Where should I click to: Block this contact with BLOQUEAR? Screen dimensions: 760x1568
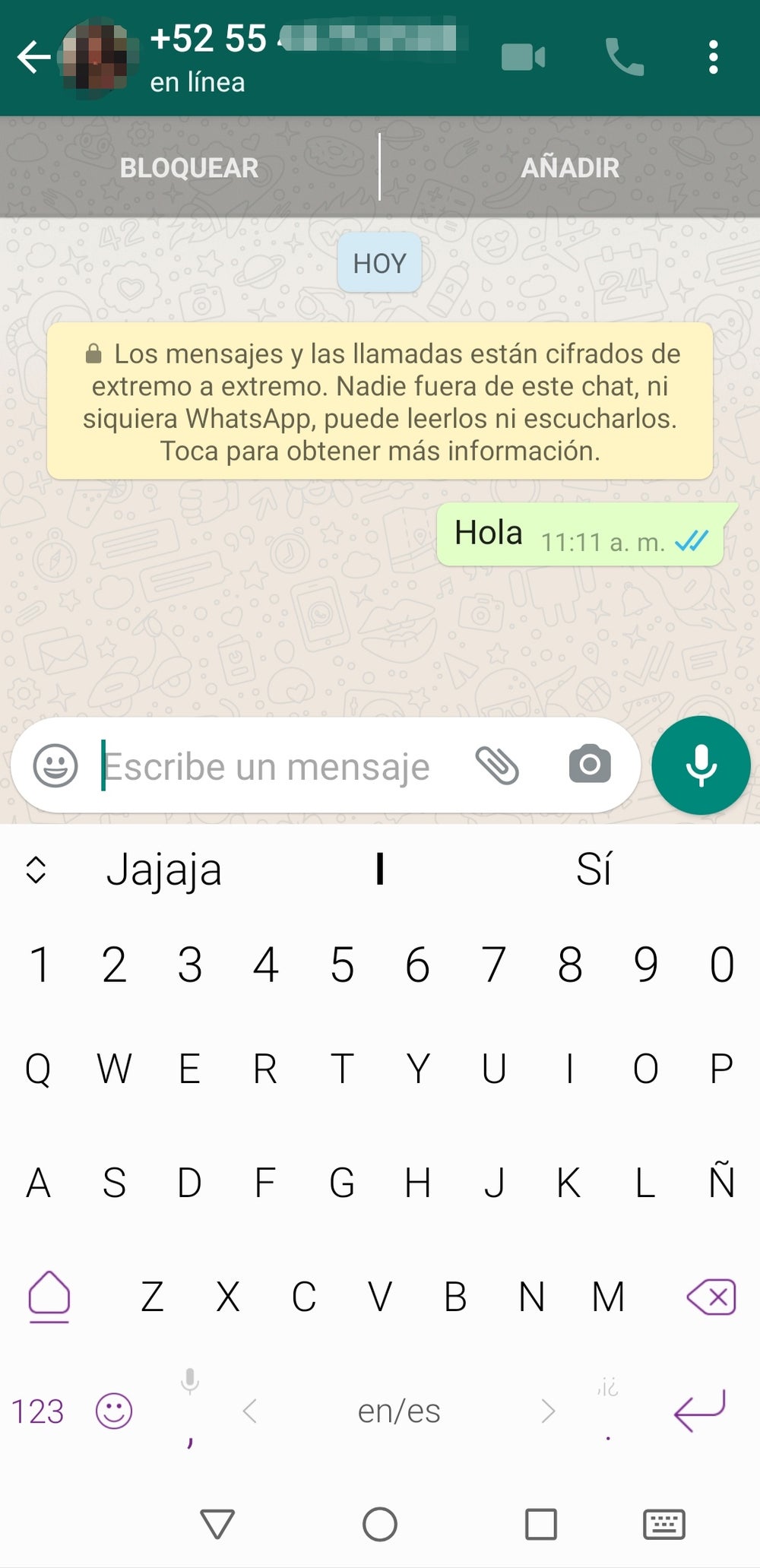point(189,167)
